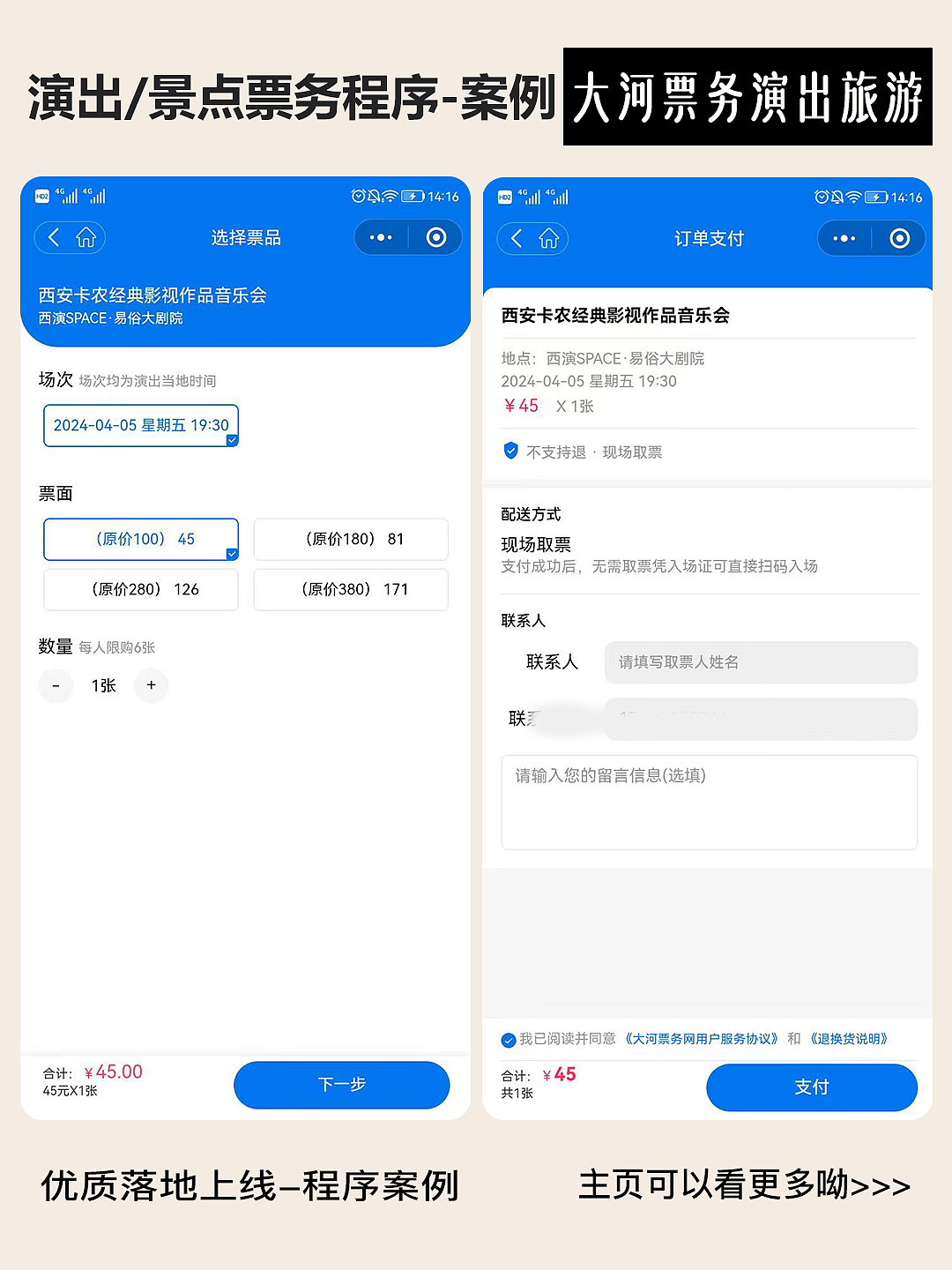Click the contact name input field
This screenshot has height=1270, width=952.
click(x=760, y=662)
